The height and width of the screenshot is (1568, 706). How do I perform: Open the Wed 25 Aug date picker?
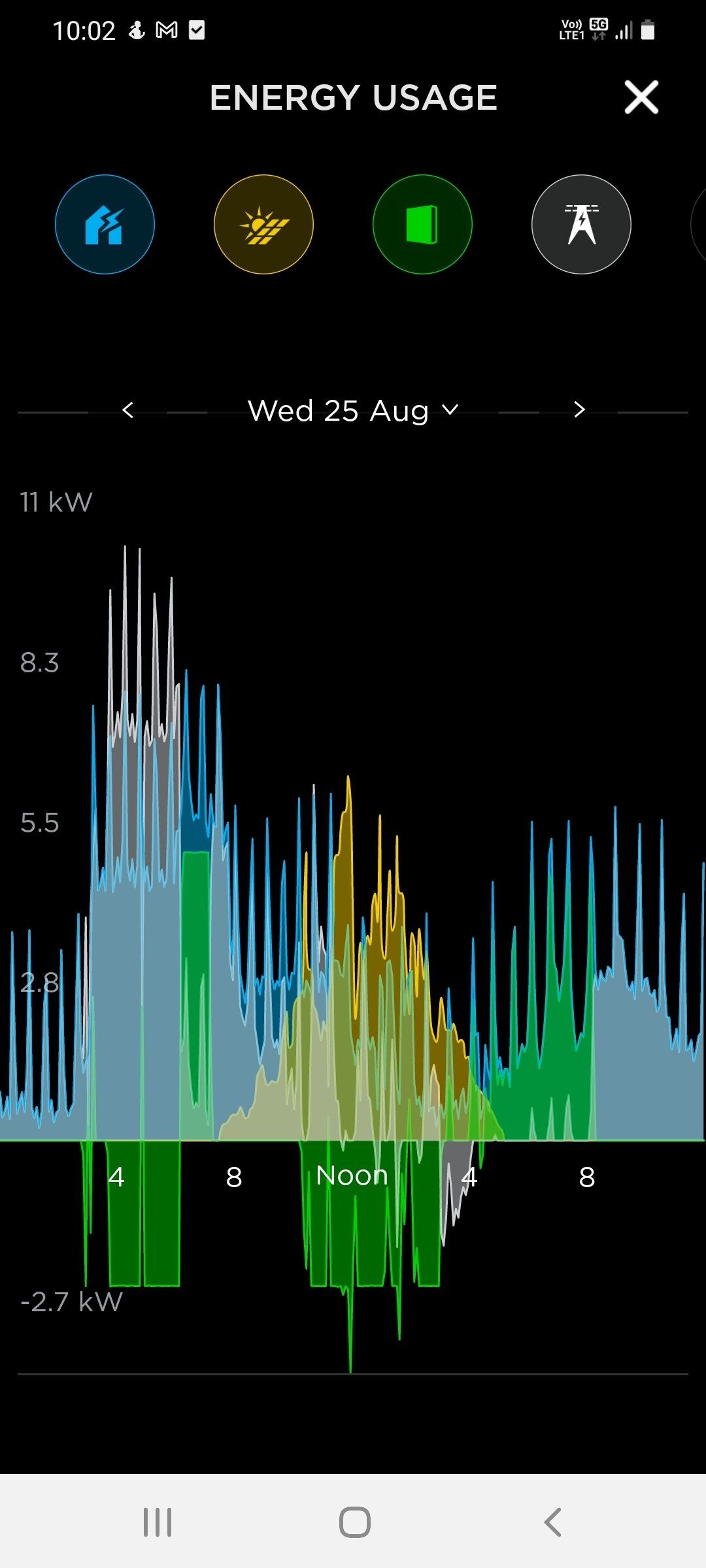(x=353, y=410)
